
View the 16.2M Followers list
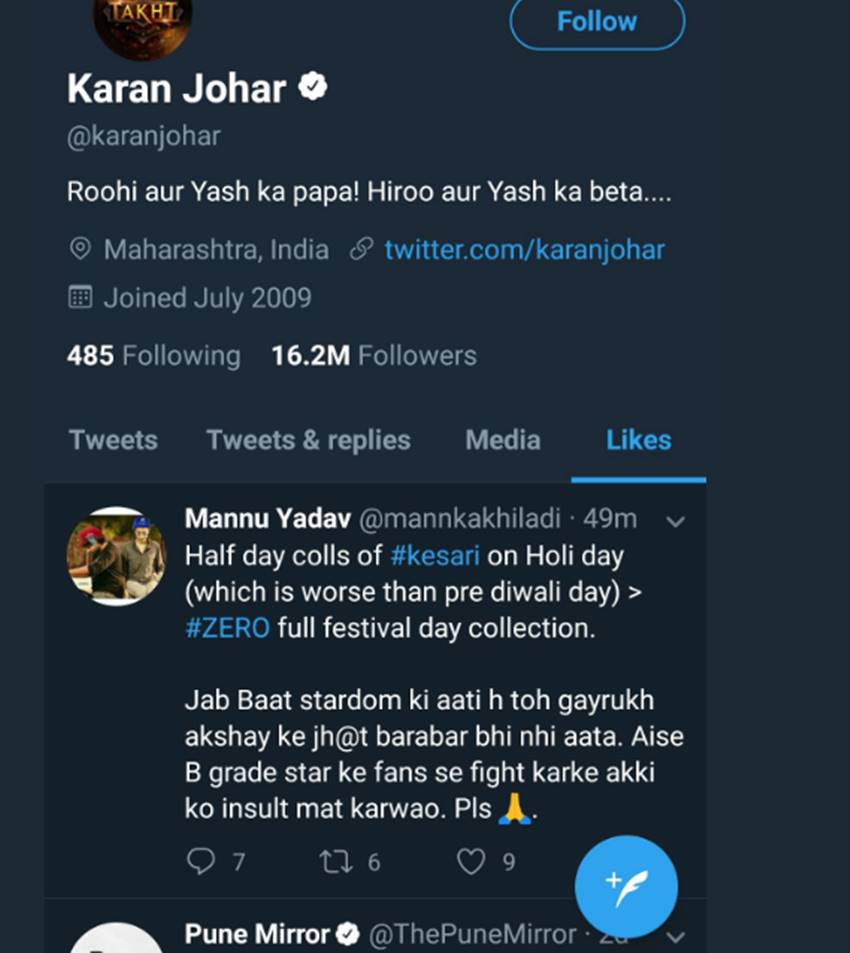pyautogui.click(x=374, y=356)
